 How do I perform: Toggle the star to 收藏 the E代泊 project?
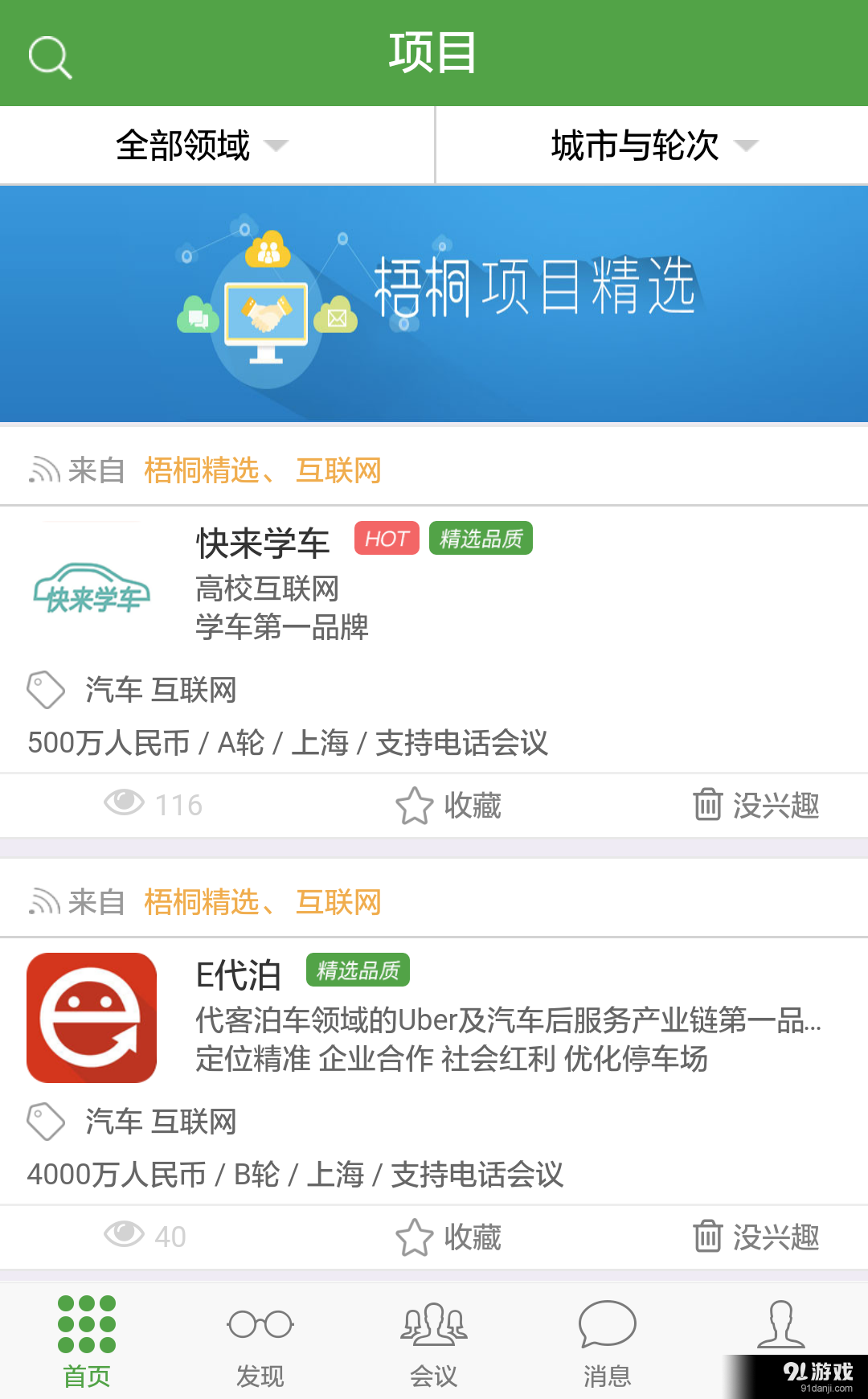click(x=413, y=1234)
